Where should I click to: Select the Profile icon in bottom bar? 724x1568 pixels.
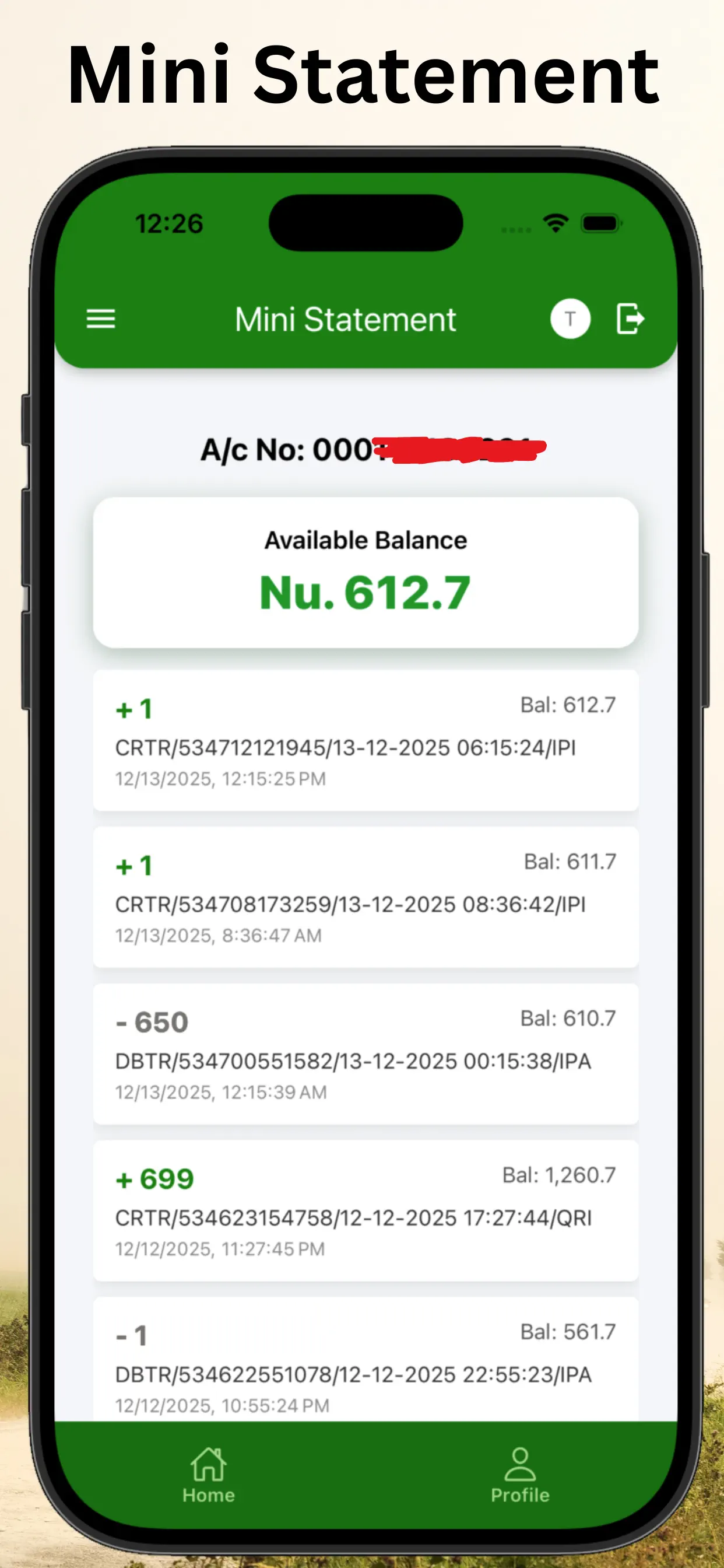point(519,1464)
